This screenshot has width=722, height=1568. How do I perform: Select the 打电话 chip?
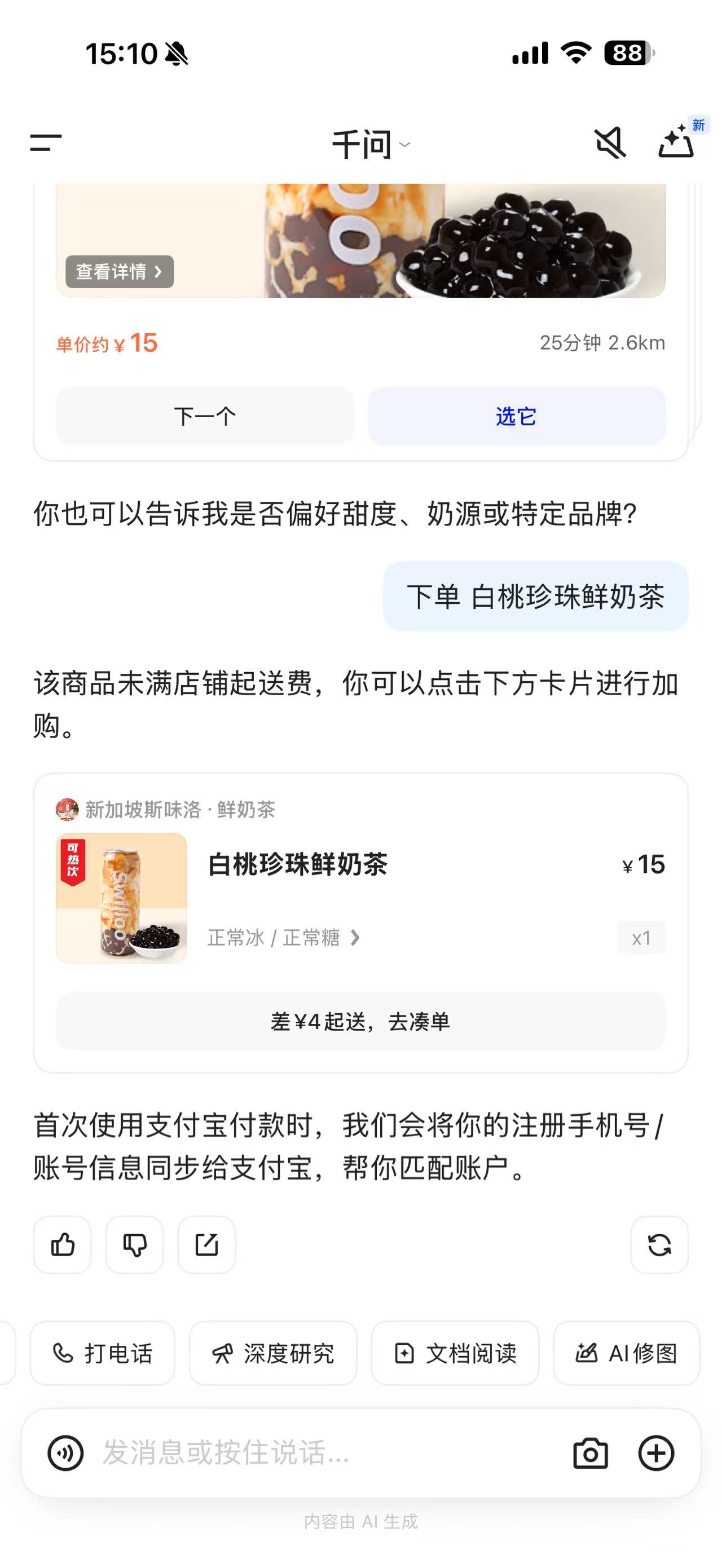tap(102, 1353)
